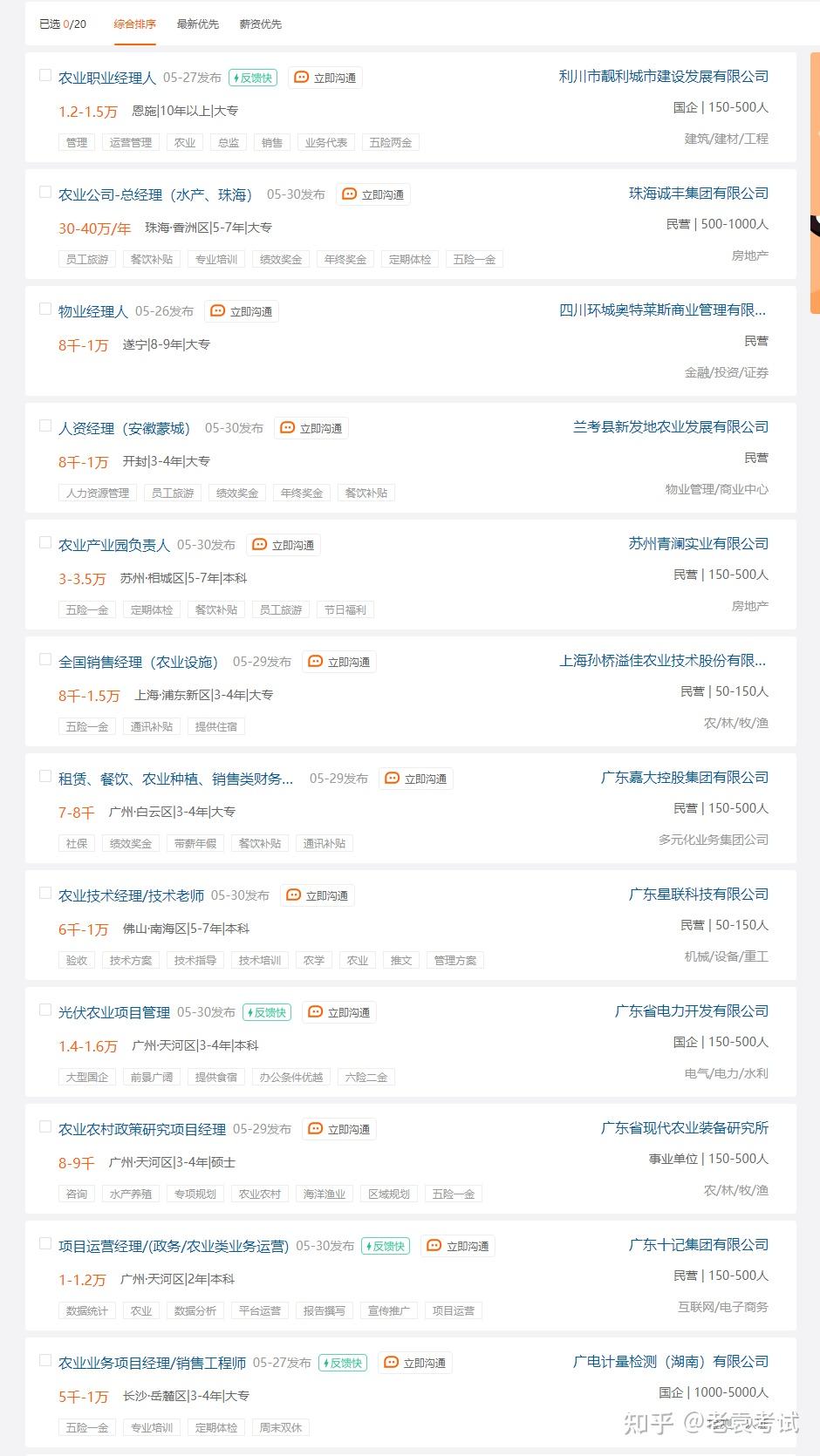Screen dimensions: 820x1456
Task: Start chat for 农业农村政策研究项目经理
Action: pyautogui.click(x=339, y=1129)
